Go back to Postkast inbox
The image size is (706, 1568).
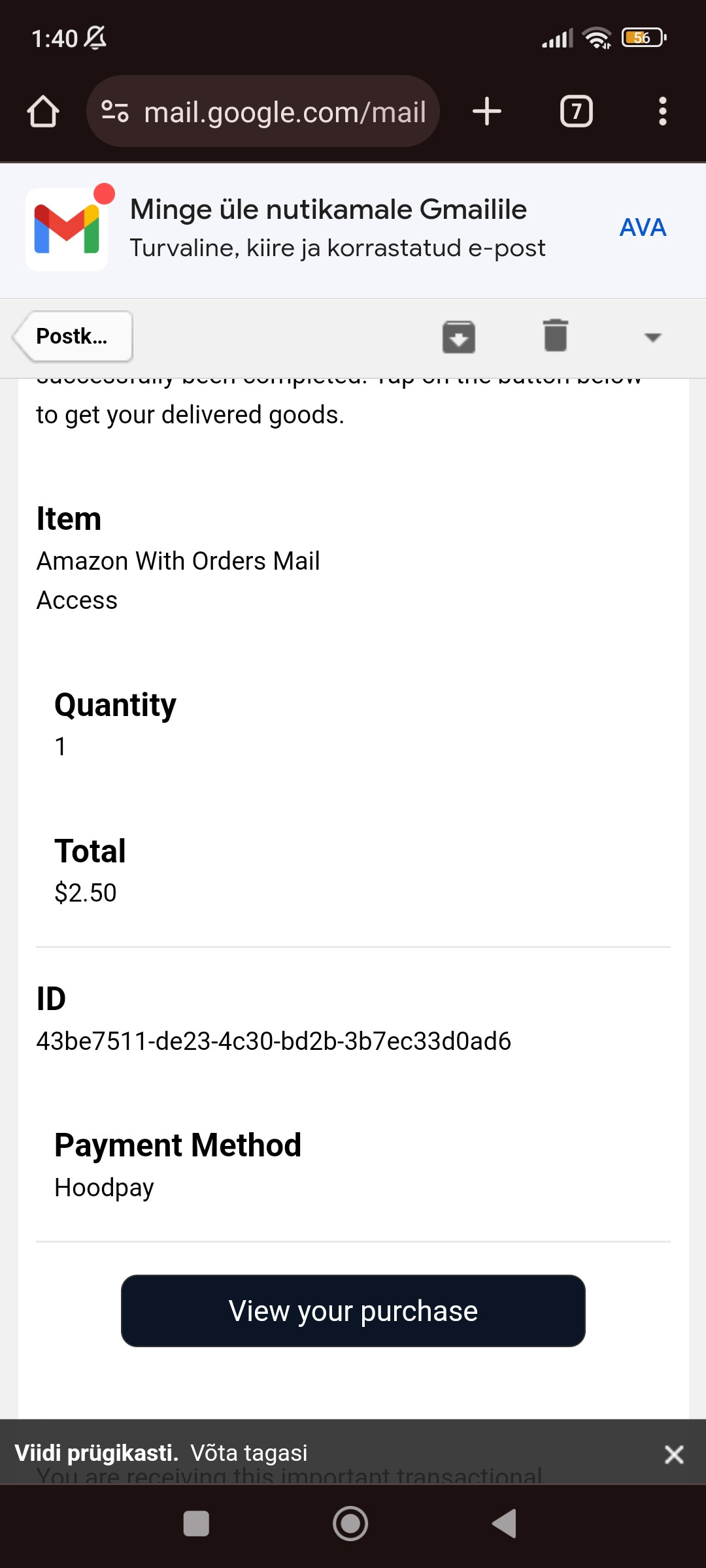pos(73,336)
